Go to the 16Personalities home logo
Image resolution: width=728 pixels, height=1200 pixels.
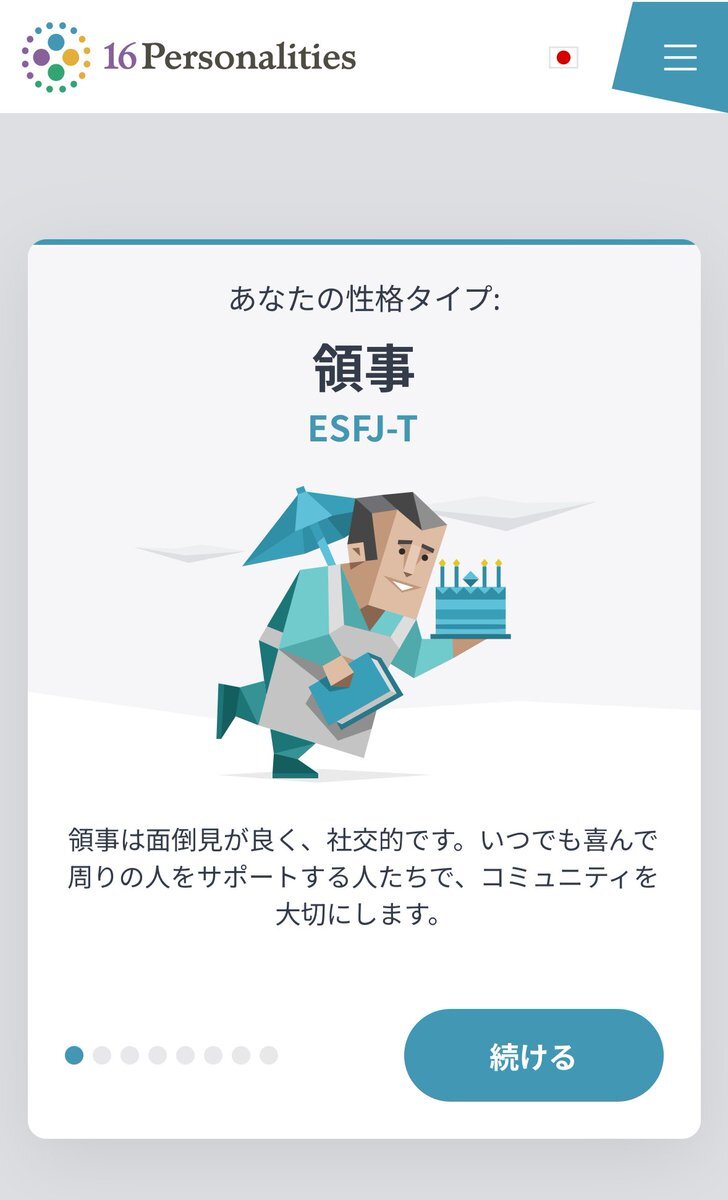pyautogui.click(x=189, y=56)
